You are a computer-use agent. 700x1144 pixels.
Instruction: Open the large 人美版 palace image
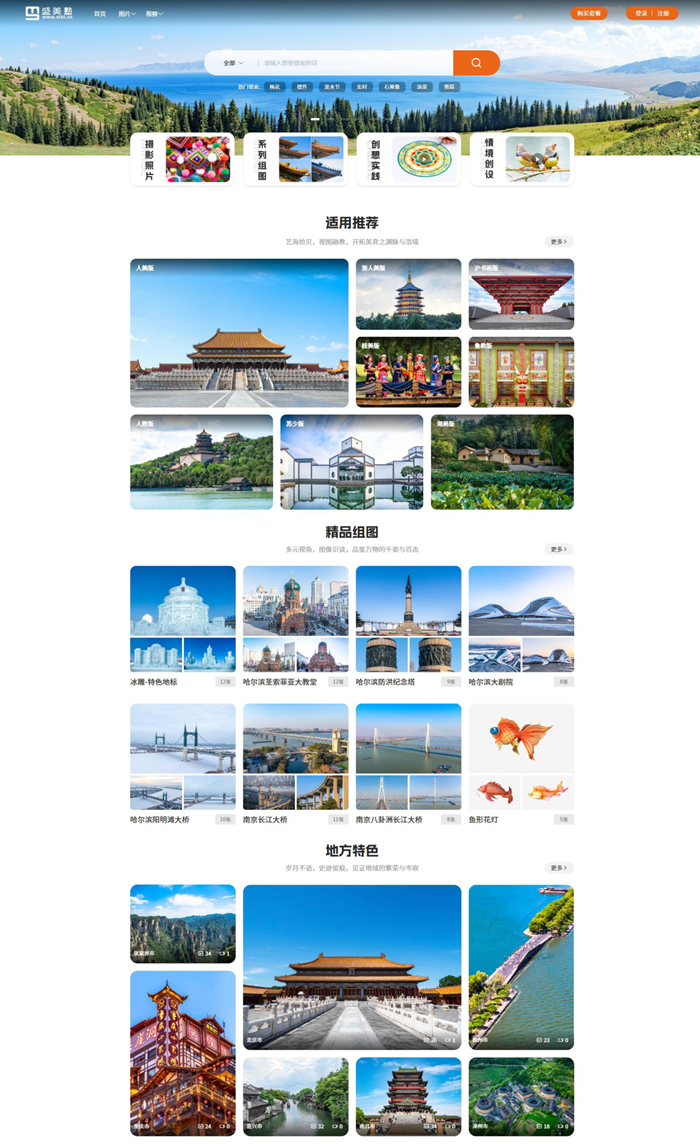tap(239, 333)
